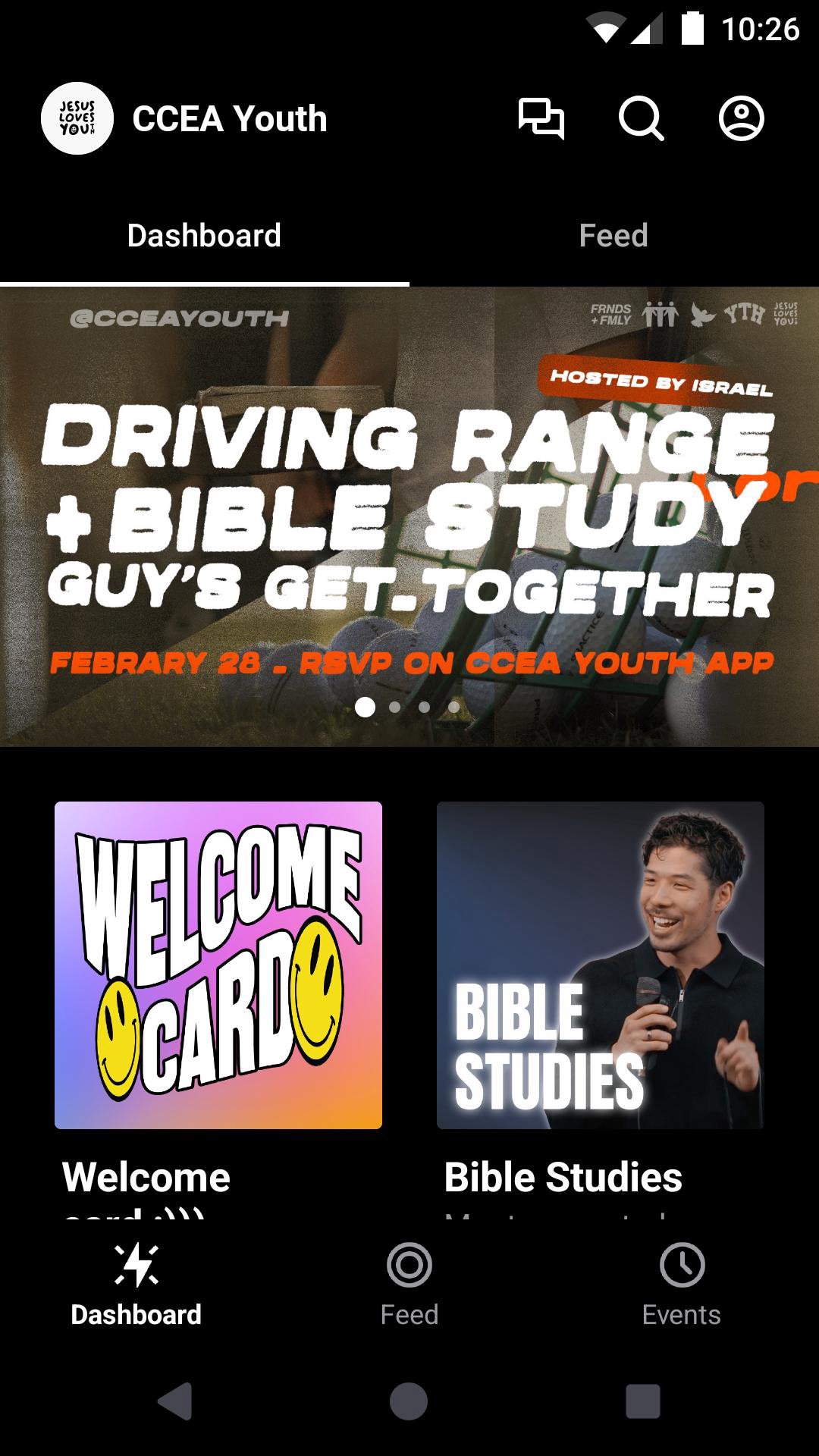Open the Driving Range Bible Study banner
Screen dimensions: 819x1456
(409, 516)
